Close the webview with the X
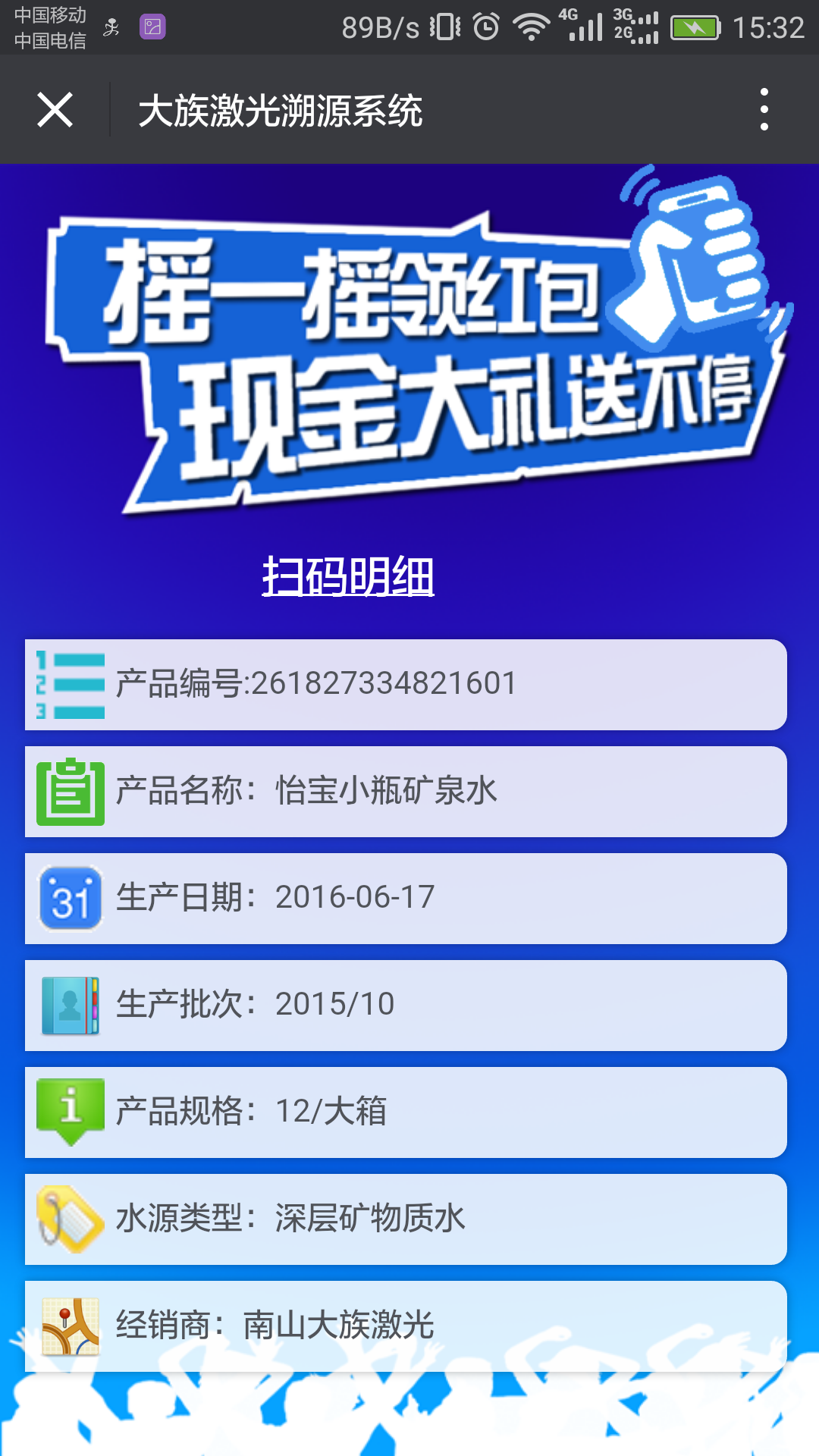 point(55,110)
